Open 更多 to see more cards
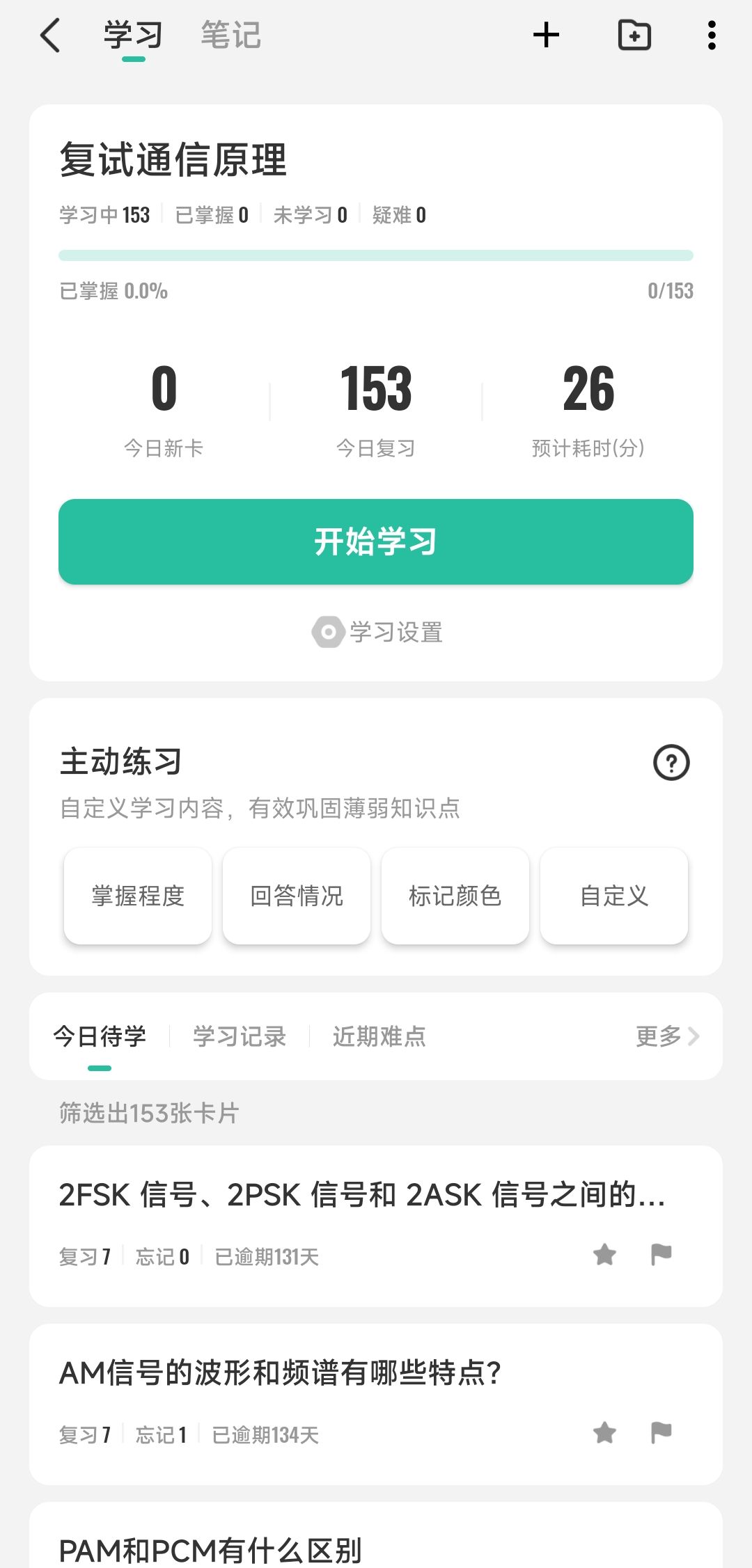Image resolution: width=752 pixels, height=1568 pixels. 667,1036
